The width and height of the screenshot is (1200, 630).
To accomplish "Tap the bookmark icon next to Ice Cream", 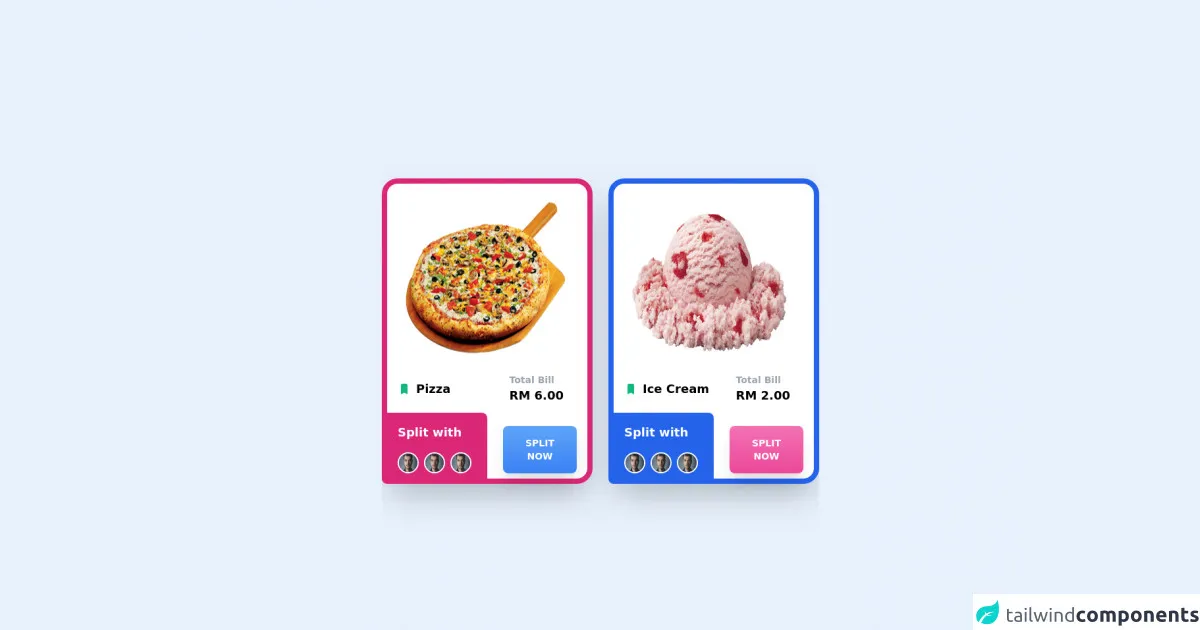I will point(631,389).
